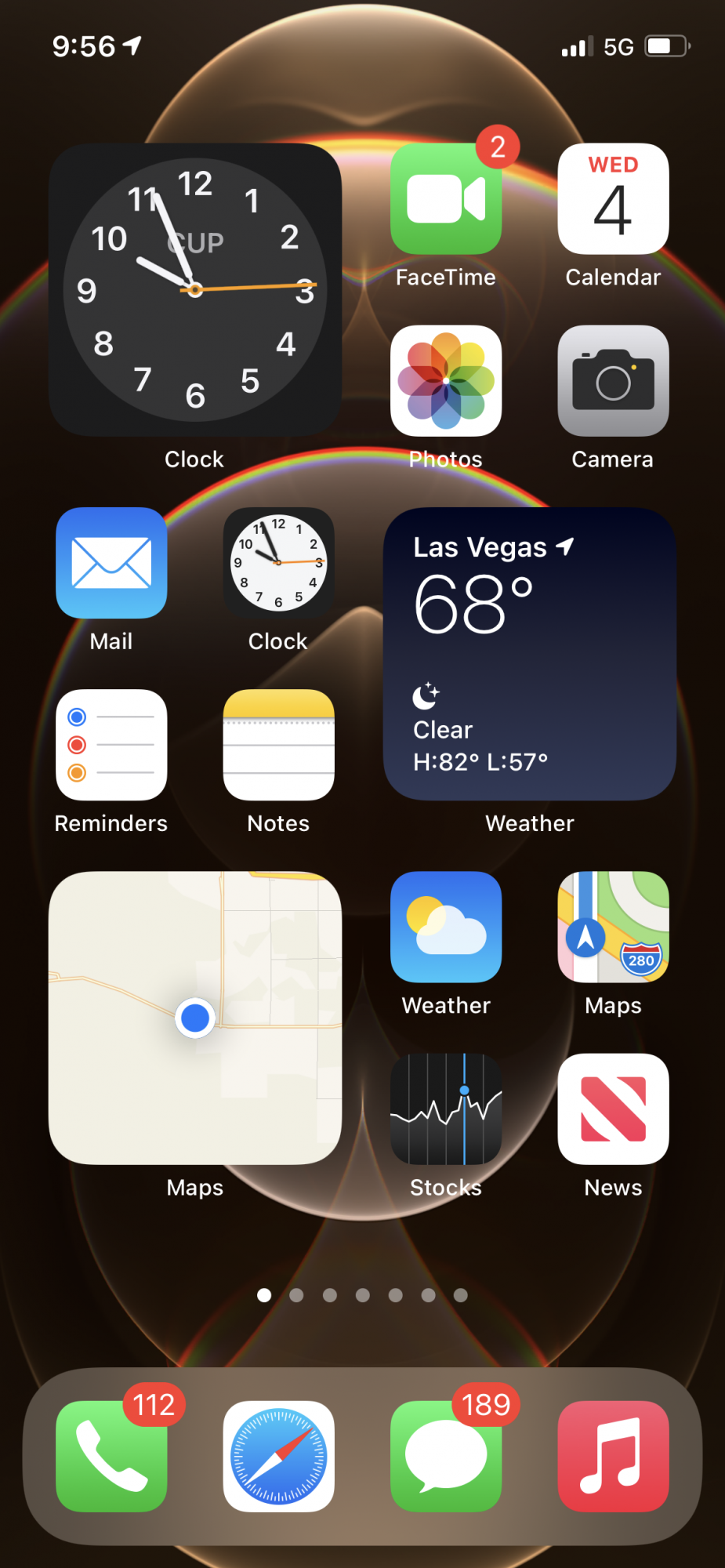This screenshot has height=1568, width=725.
Task: Open the Photos app
Action: tap(445, 381)
